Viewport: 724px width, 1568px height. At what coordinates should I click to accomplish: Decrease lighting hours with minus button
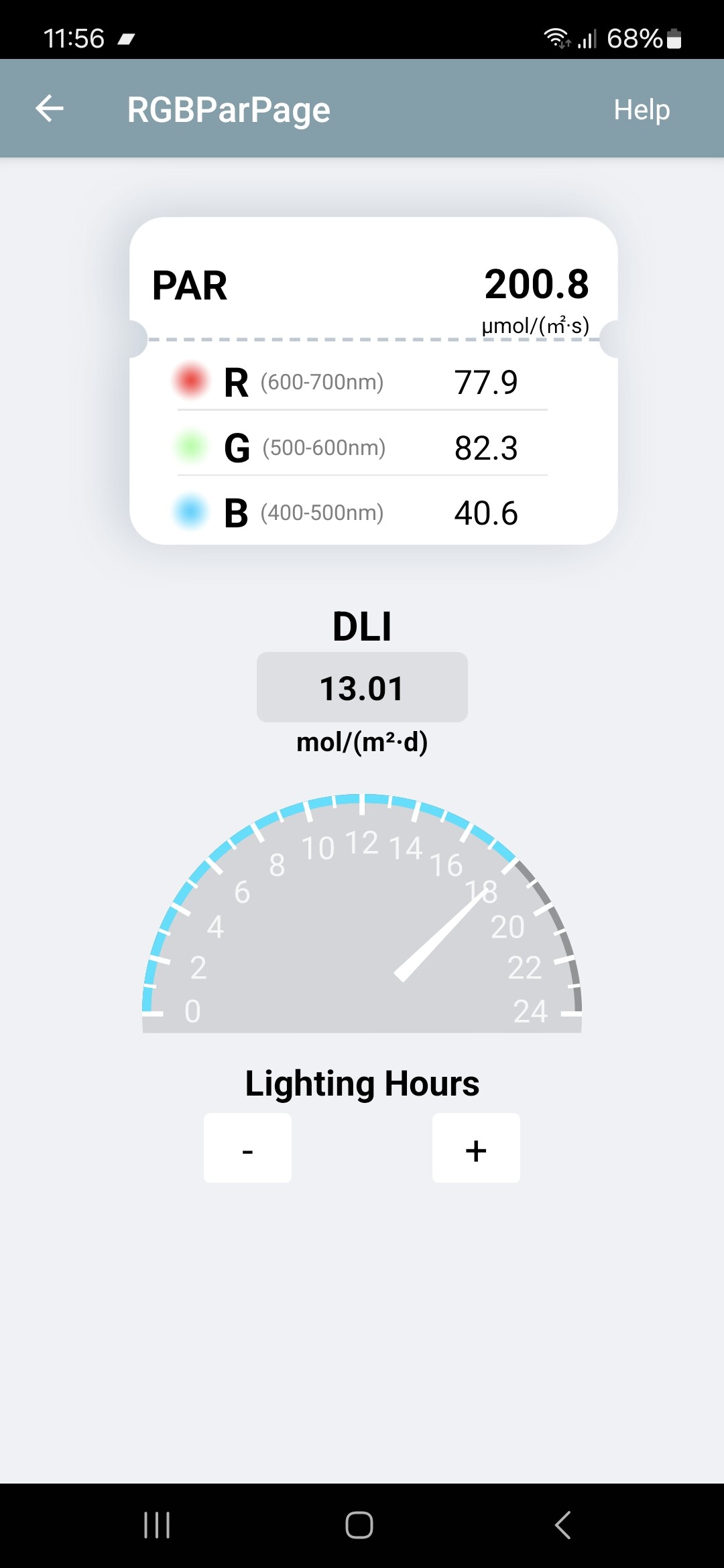click(247, 1148)
